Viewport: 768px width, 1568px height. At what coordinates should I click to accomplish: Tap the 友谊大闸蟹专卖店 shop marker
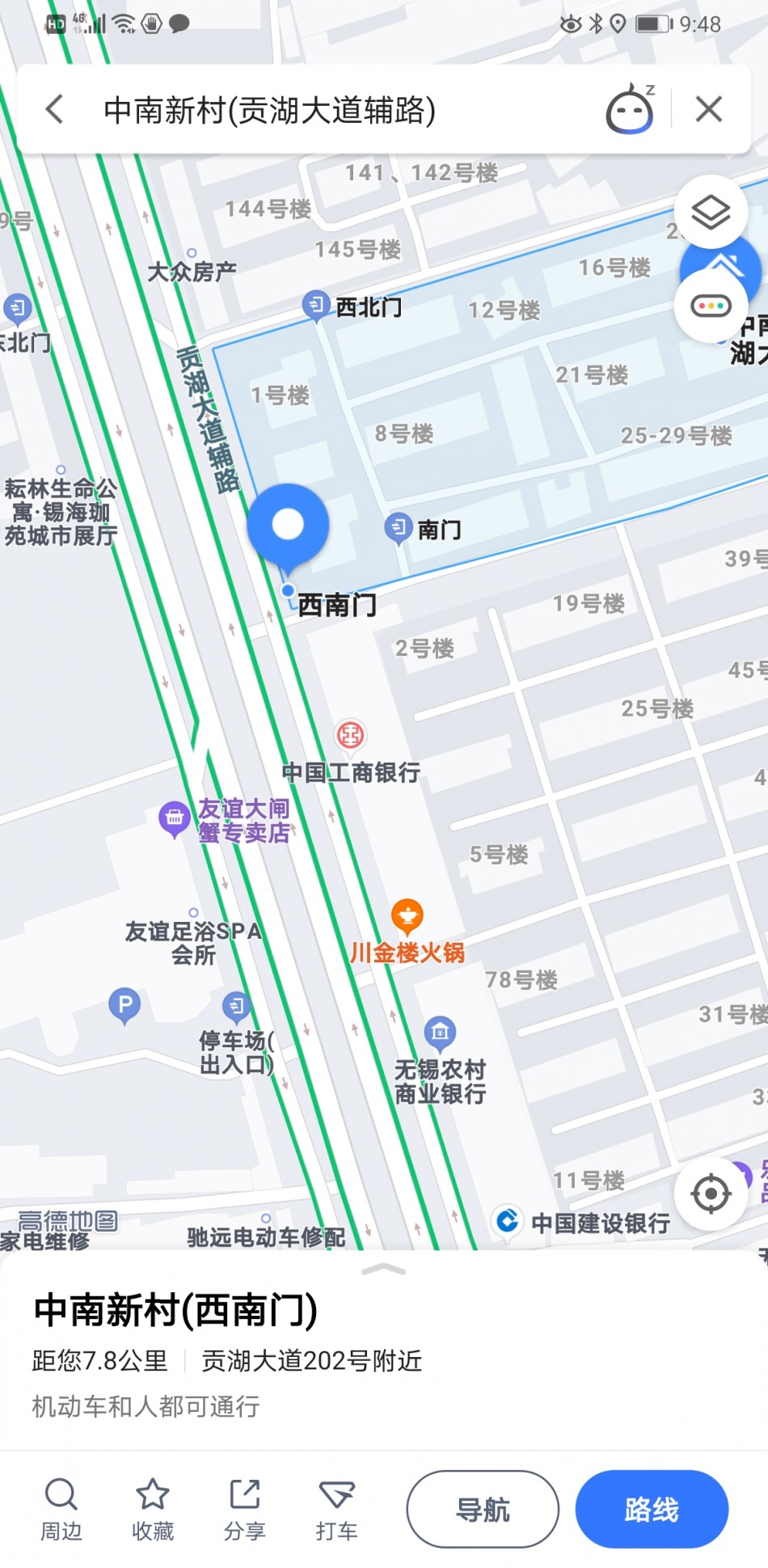[x=174, y=819]
